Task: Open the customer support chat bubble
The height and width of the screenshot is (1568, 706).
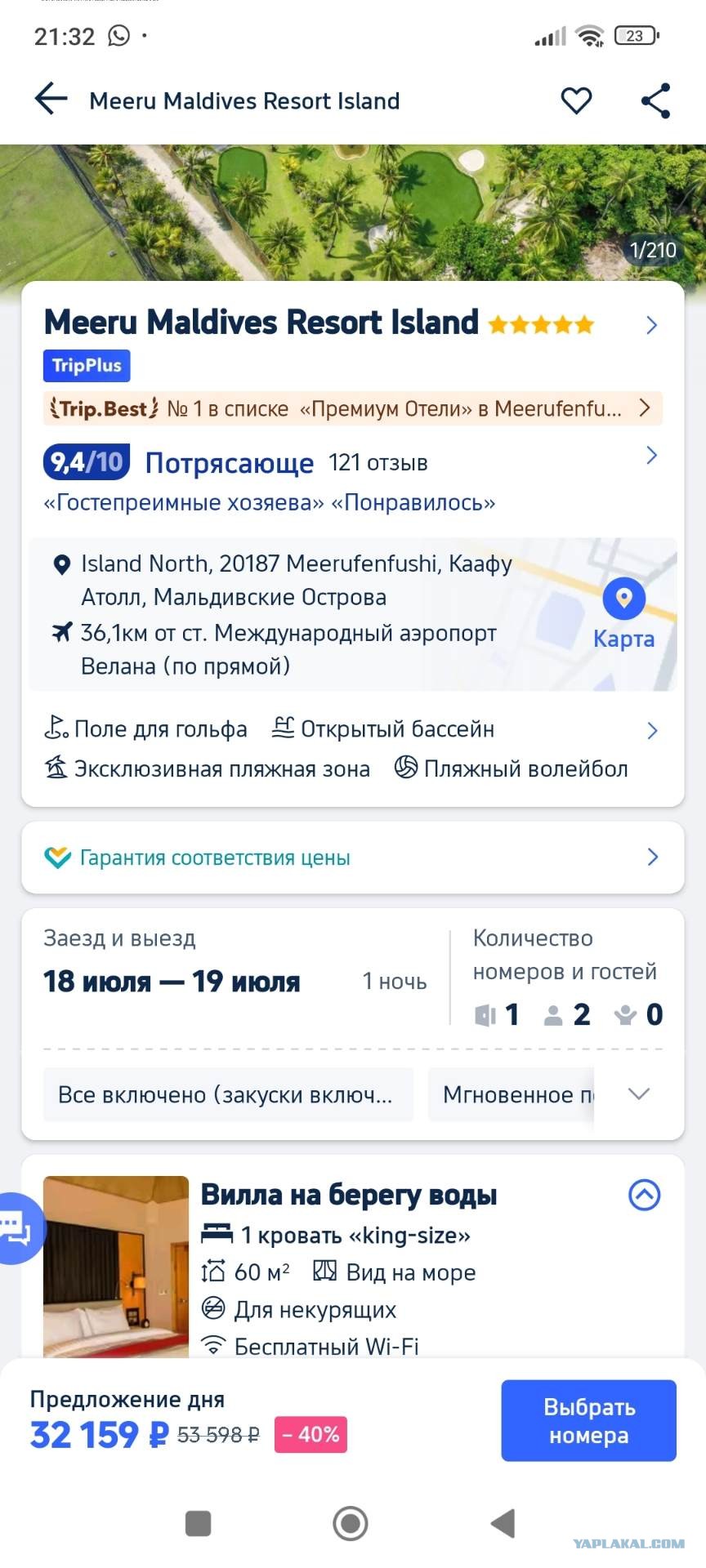Action: coord(16,1228)
